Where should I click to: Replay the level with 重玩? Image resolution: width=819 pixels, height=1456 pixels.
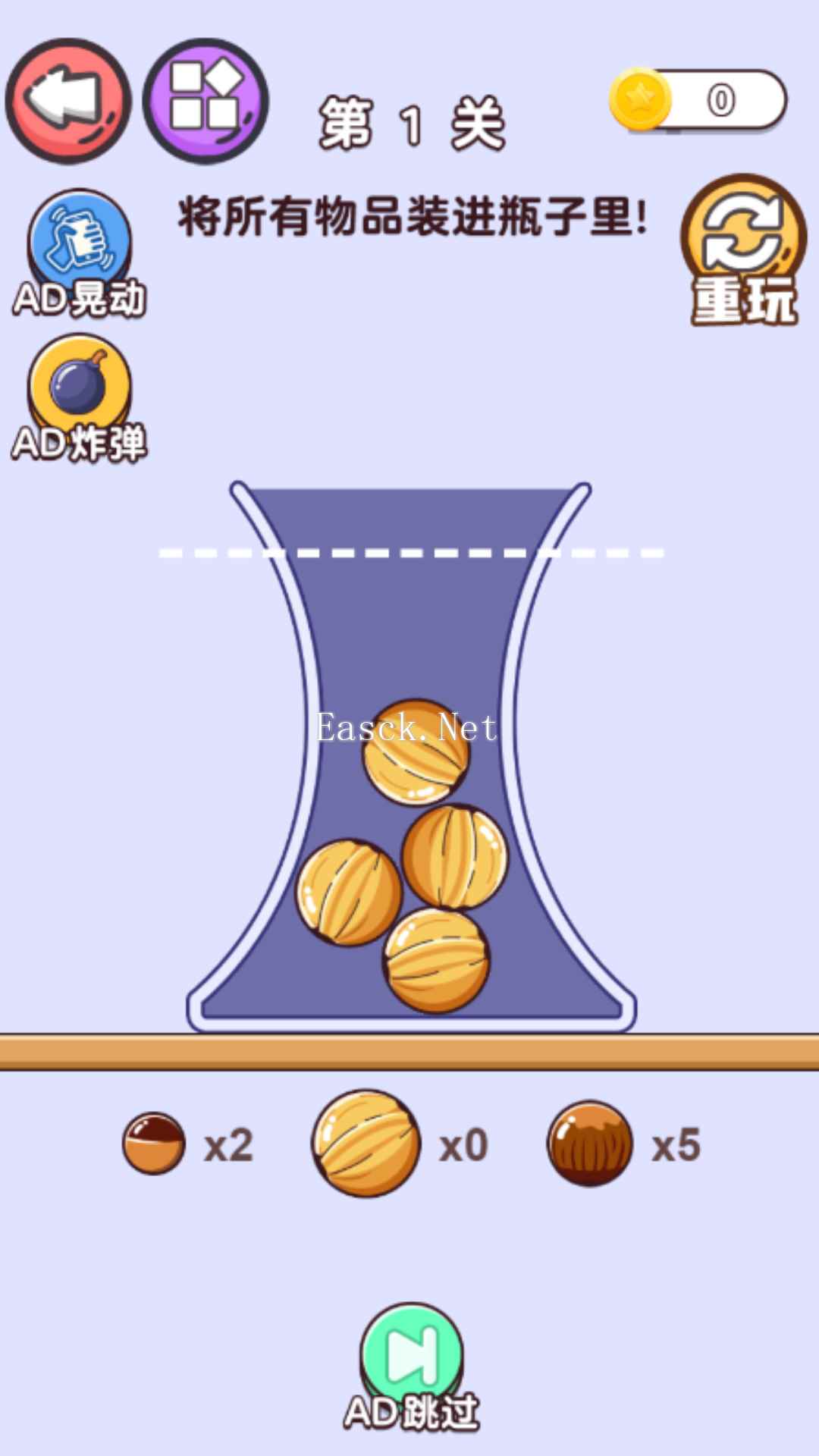744,250
